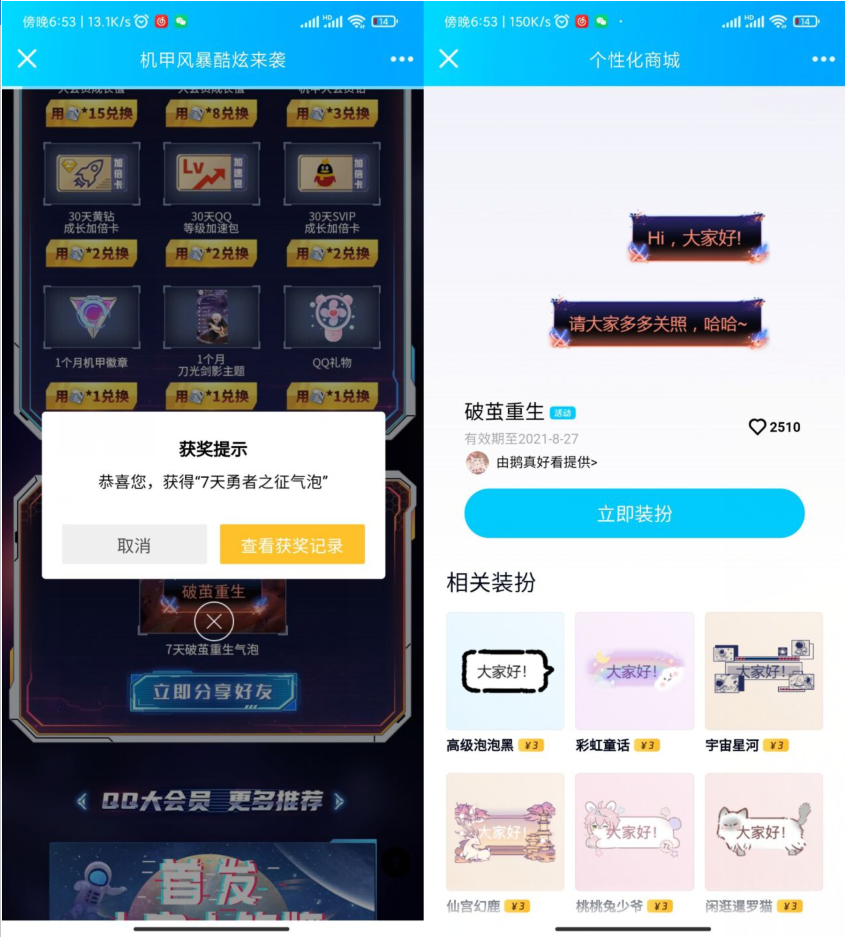Viewport: 845px width, 937px height.
Task: Open the 闲逛暹罗猫 bubble item
Action: pos(763,831)
